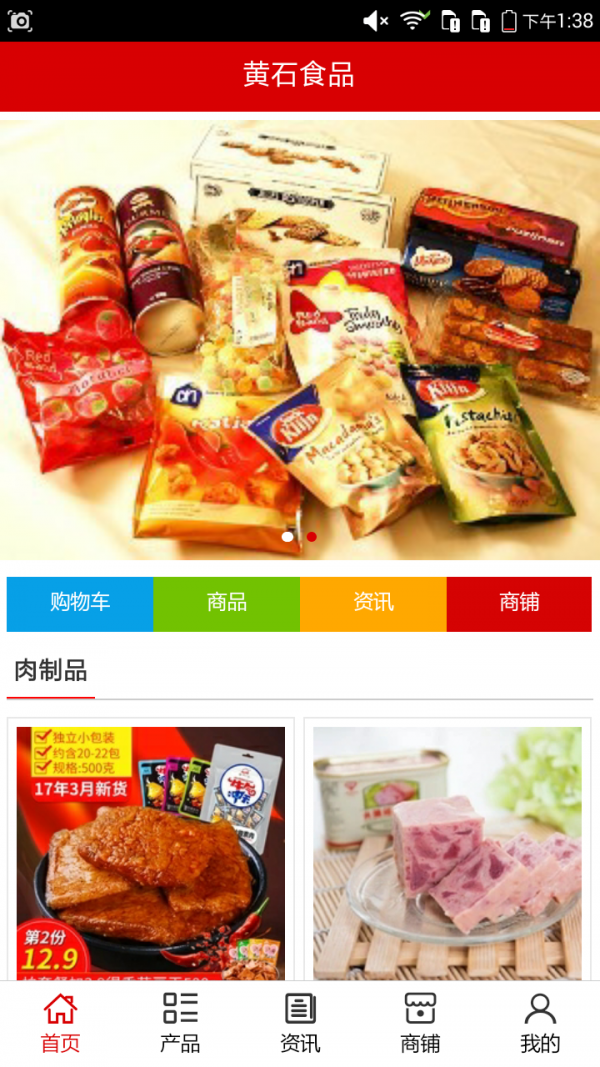Open the green 商品 section
Viewport: 600px width, 1067px height.
pos(227,603)
